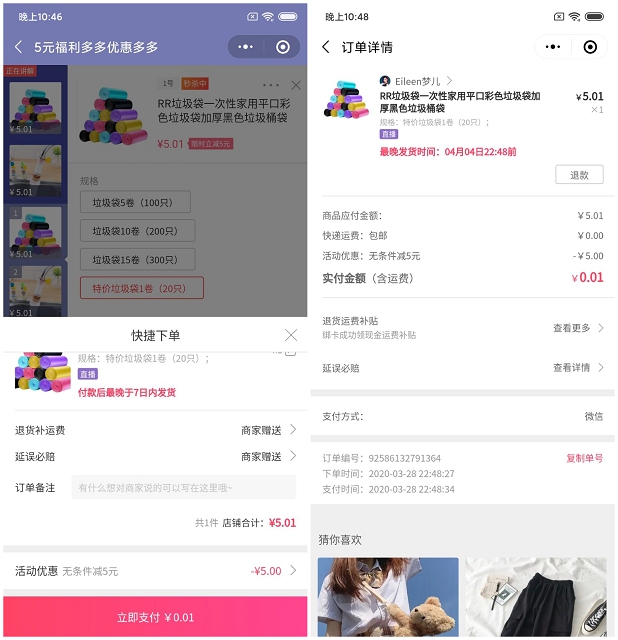The height and width of the screenshot is (640, 618).
Task: Close the 订单详情 mini program
Action: (x=590, y=47)
